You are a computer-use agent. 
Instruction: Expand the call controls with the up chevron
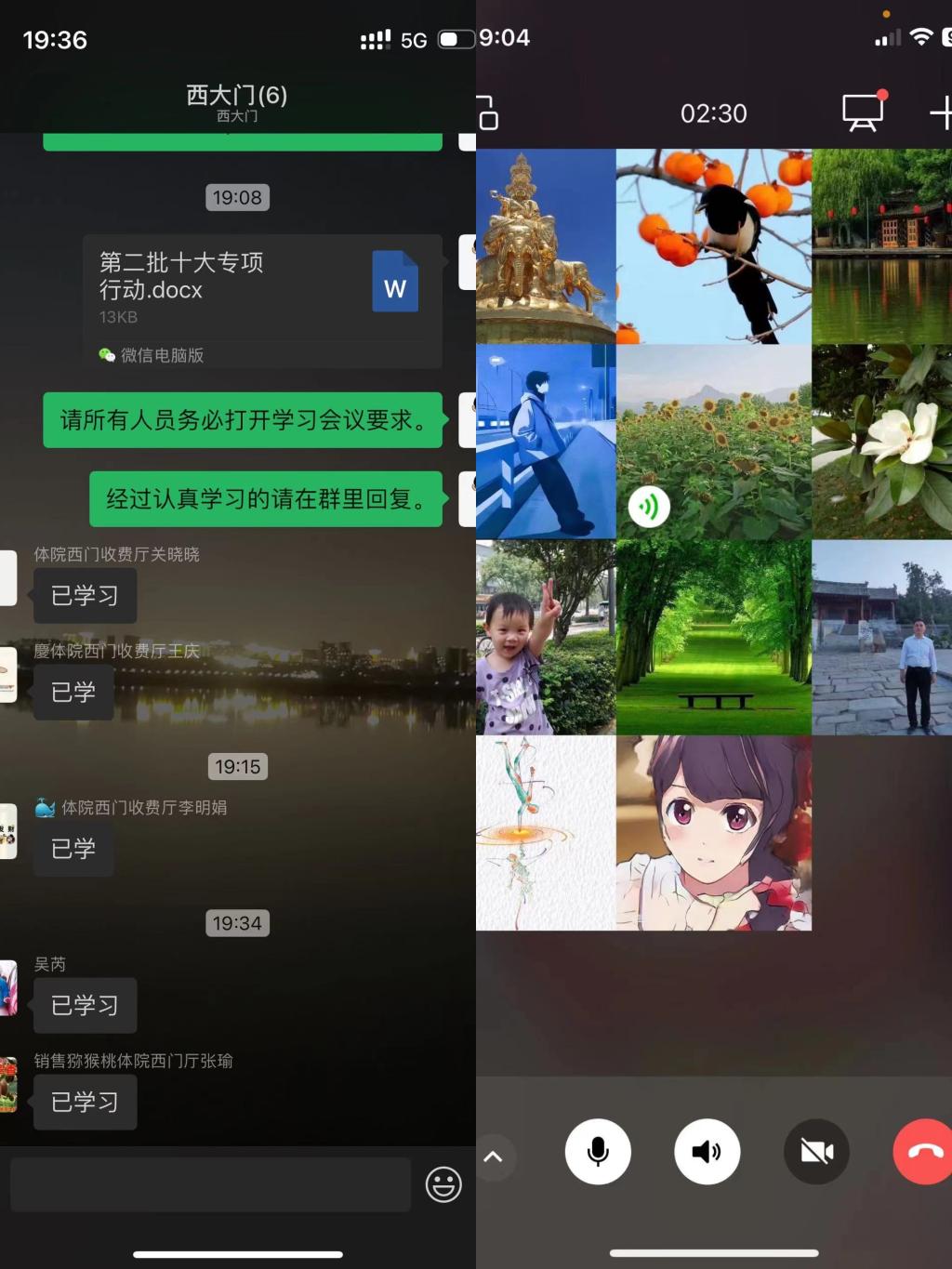tap(494, 1157)
